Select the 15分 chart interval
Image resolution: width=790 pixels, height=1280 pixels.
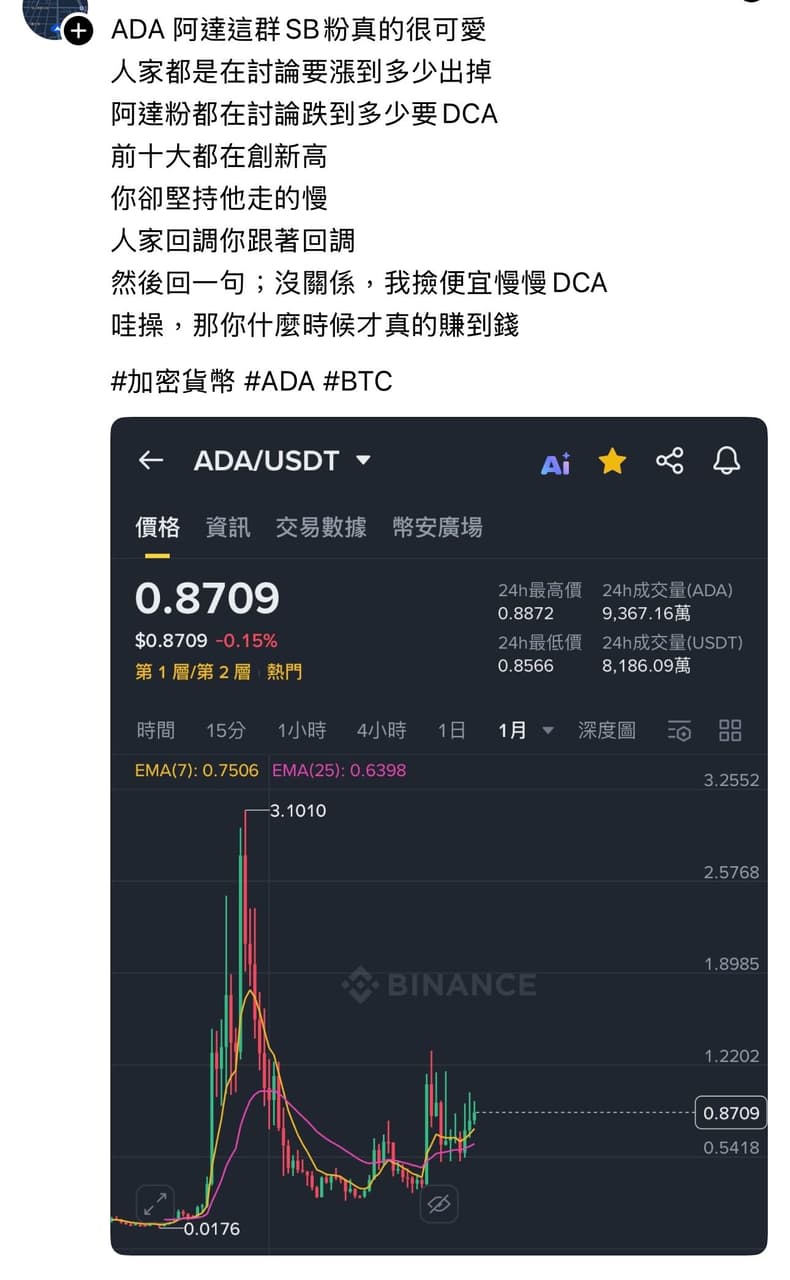tap(226, 731)
